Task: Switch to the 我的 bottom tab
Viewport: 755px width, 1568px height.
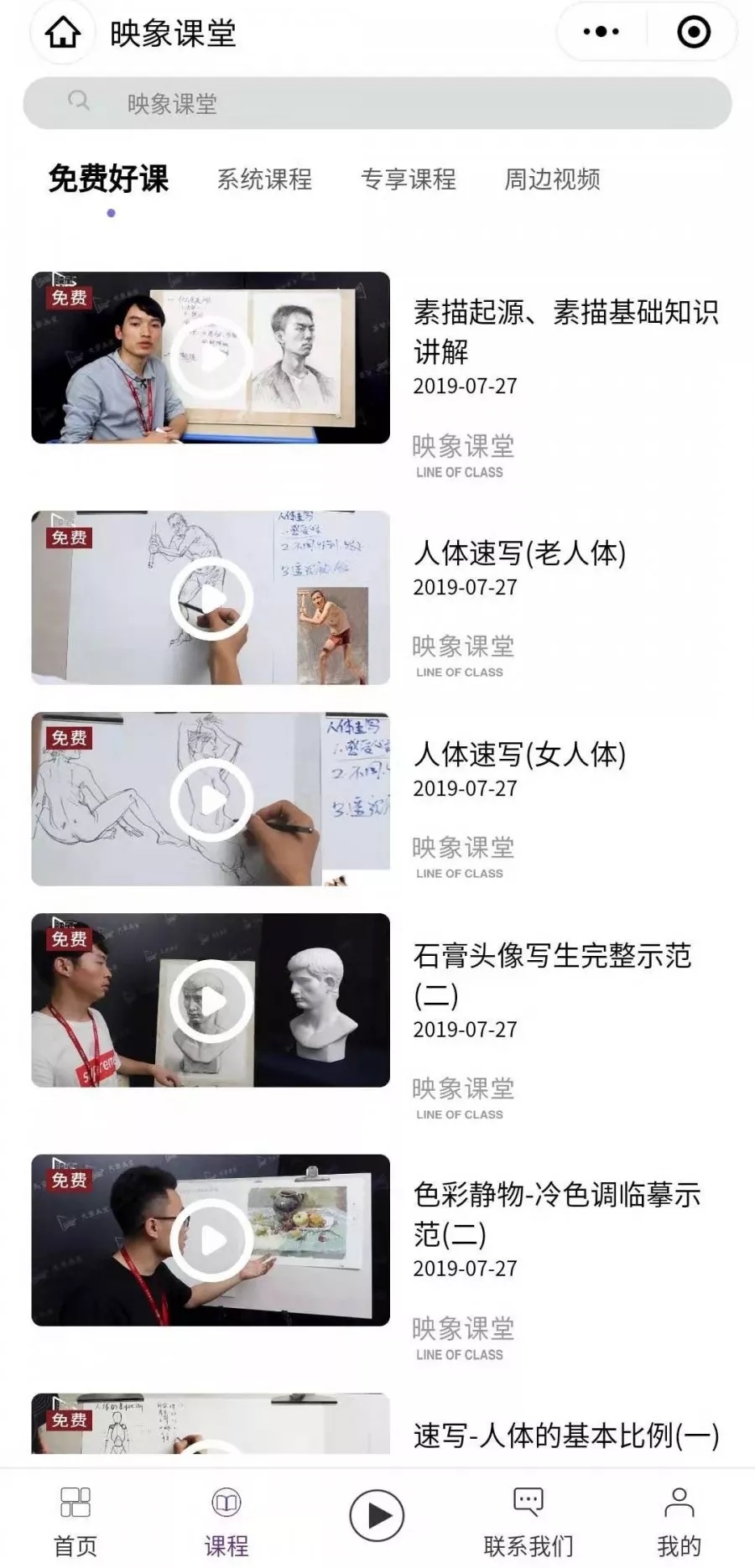Action: [x=679, y=1520]
